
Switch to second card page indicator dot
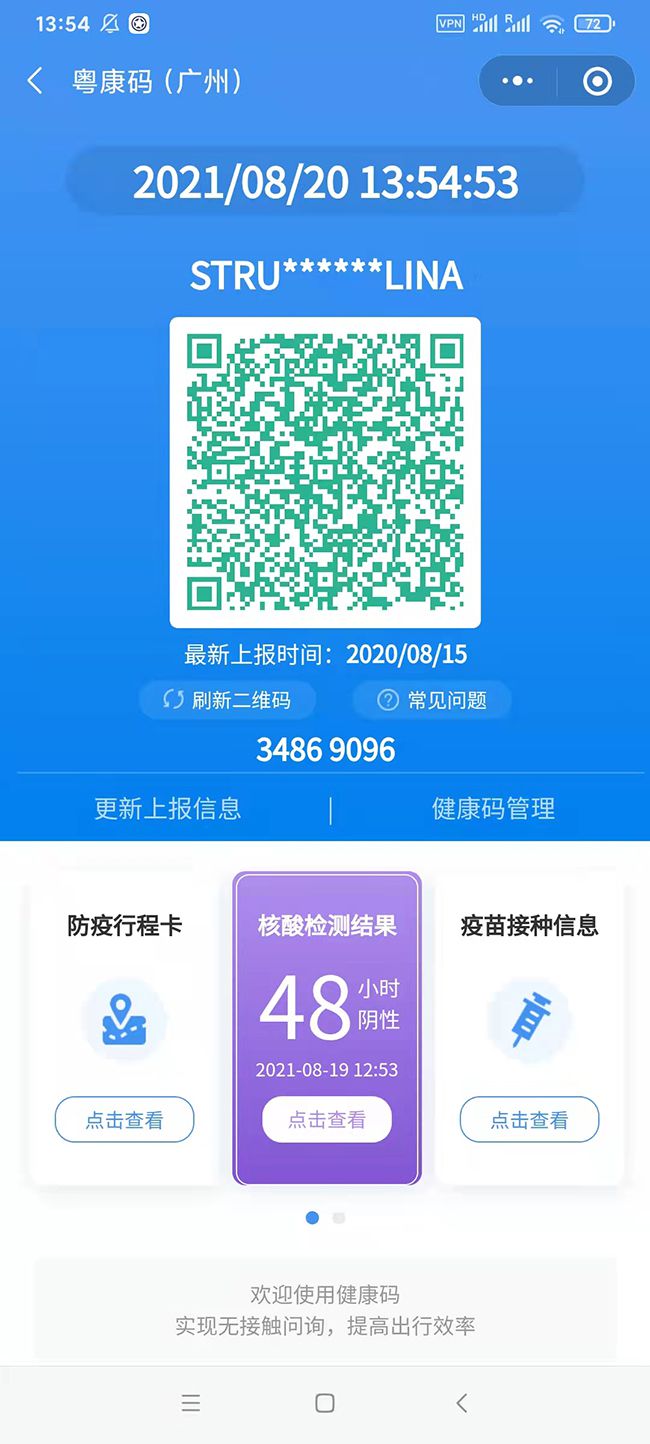pyautogui.click(x=339, y=1218)
